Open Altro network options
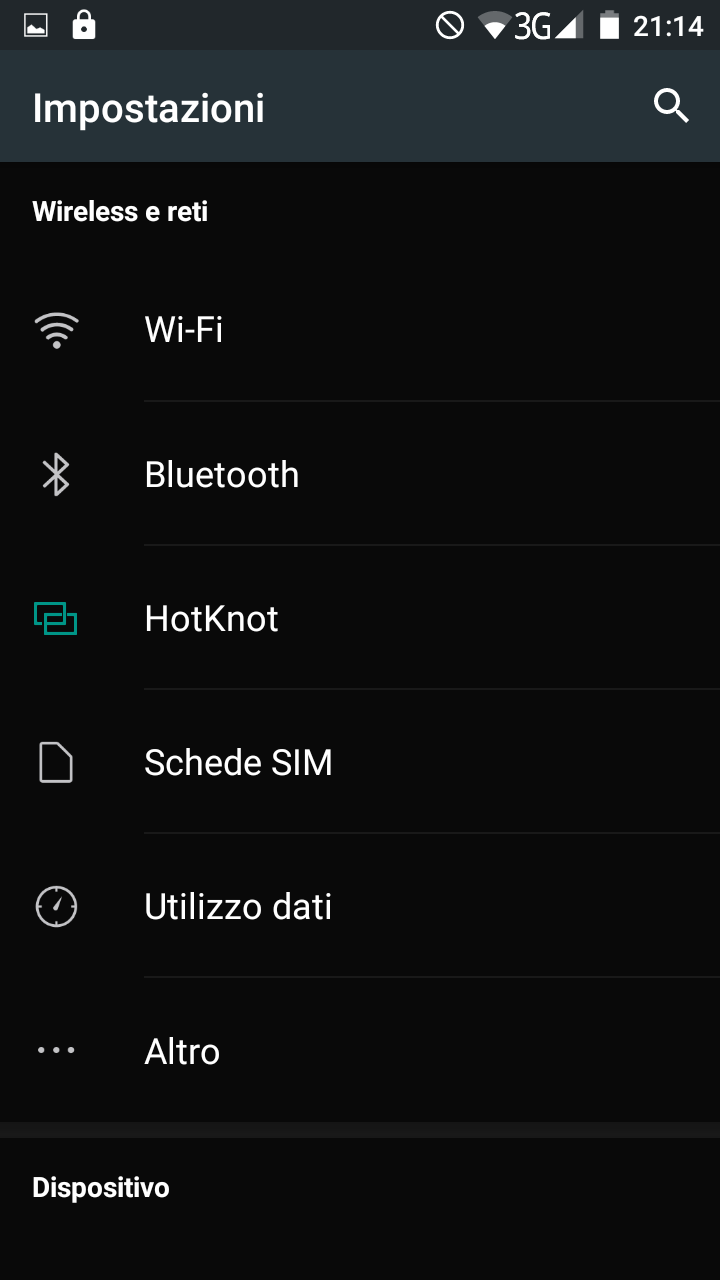The height and width of the screenshot is (1280, 720). 360,1050
